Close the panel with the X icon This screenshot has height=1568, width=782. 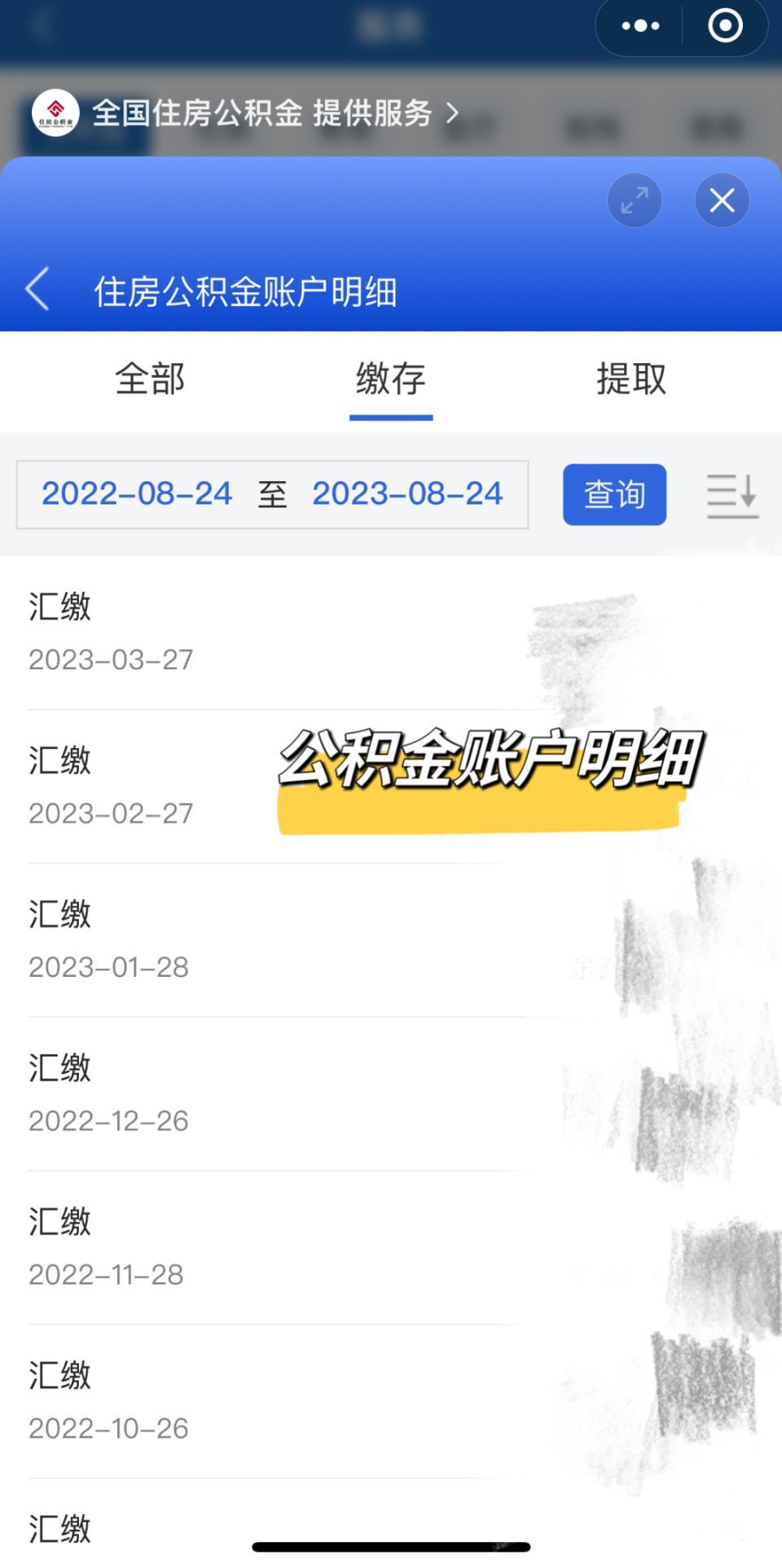(x=721, y=200)
